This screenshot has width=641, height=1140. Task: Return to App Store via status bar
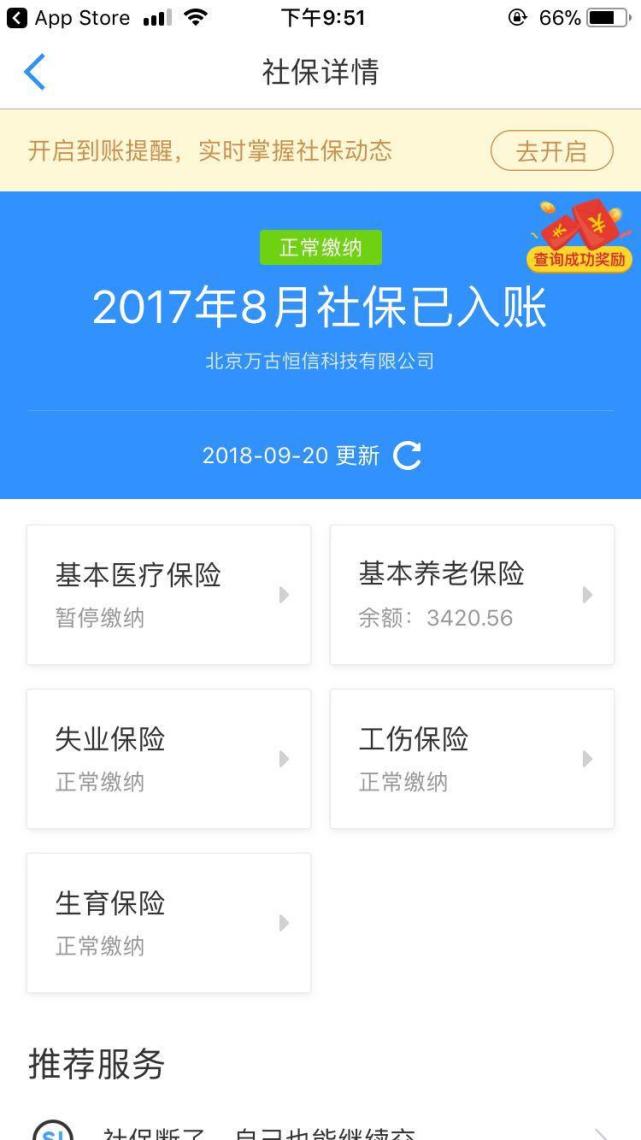coord(68,18)
